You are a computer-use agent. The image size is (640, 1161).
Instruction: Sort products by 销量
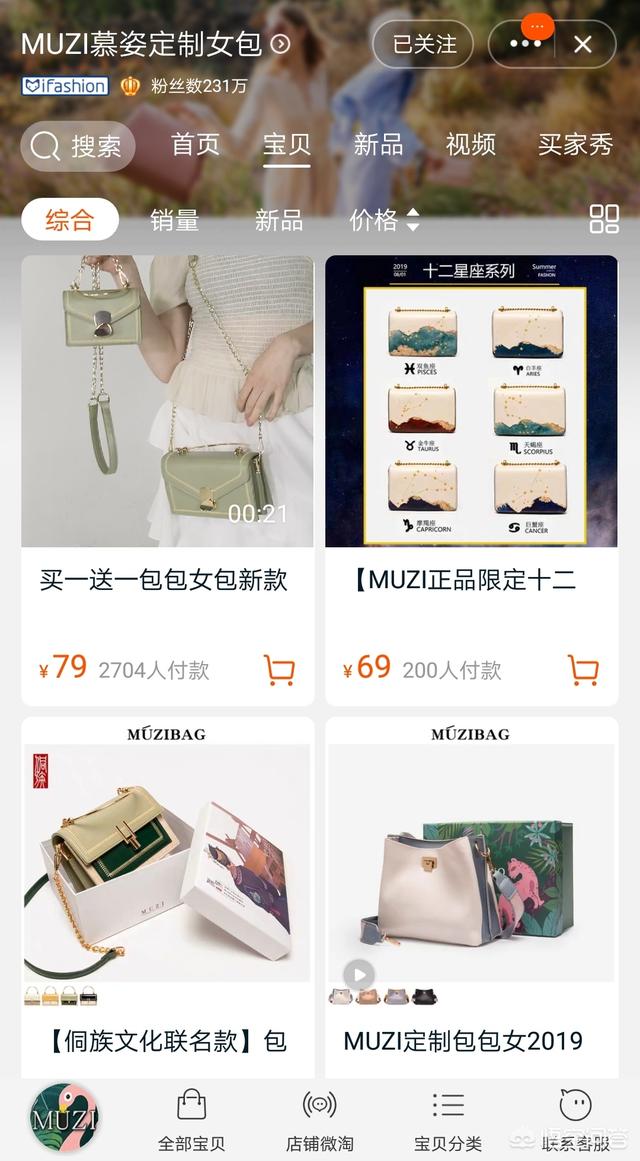point(174,220)
